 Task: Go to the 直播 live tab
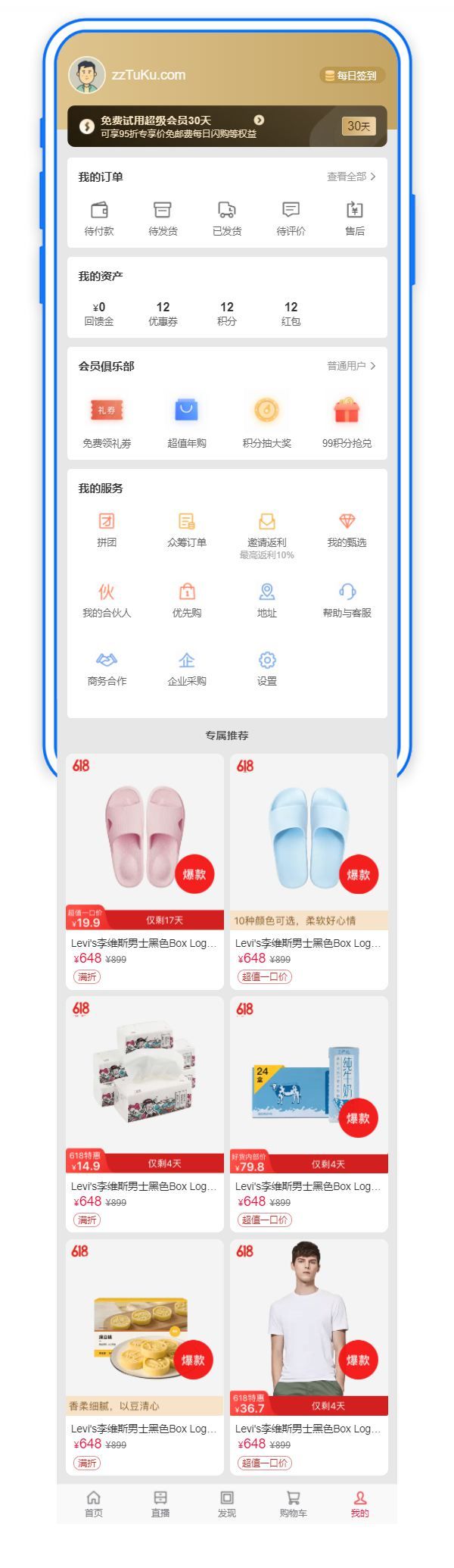(160, 1504)
